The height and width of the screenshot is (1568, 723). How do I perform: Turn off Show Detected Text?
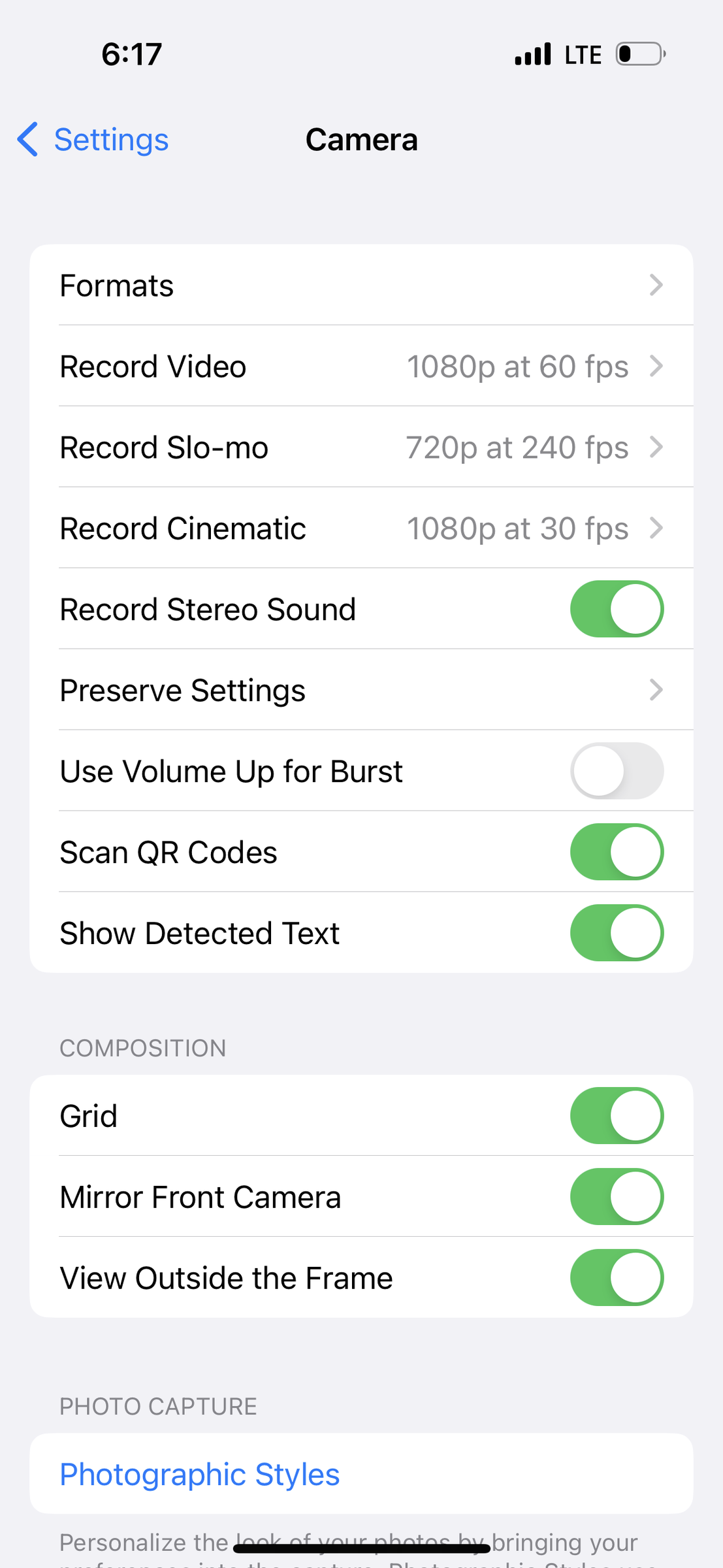coord(616,934)
